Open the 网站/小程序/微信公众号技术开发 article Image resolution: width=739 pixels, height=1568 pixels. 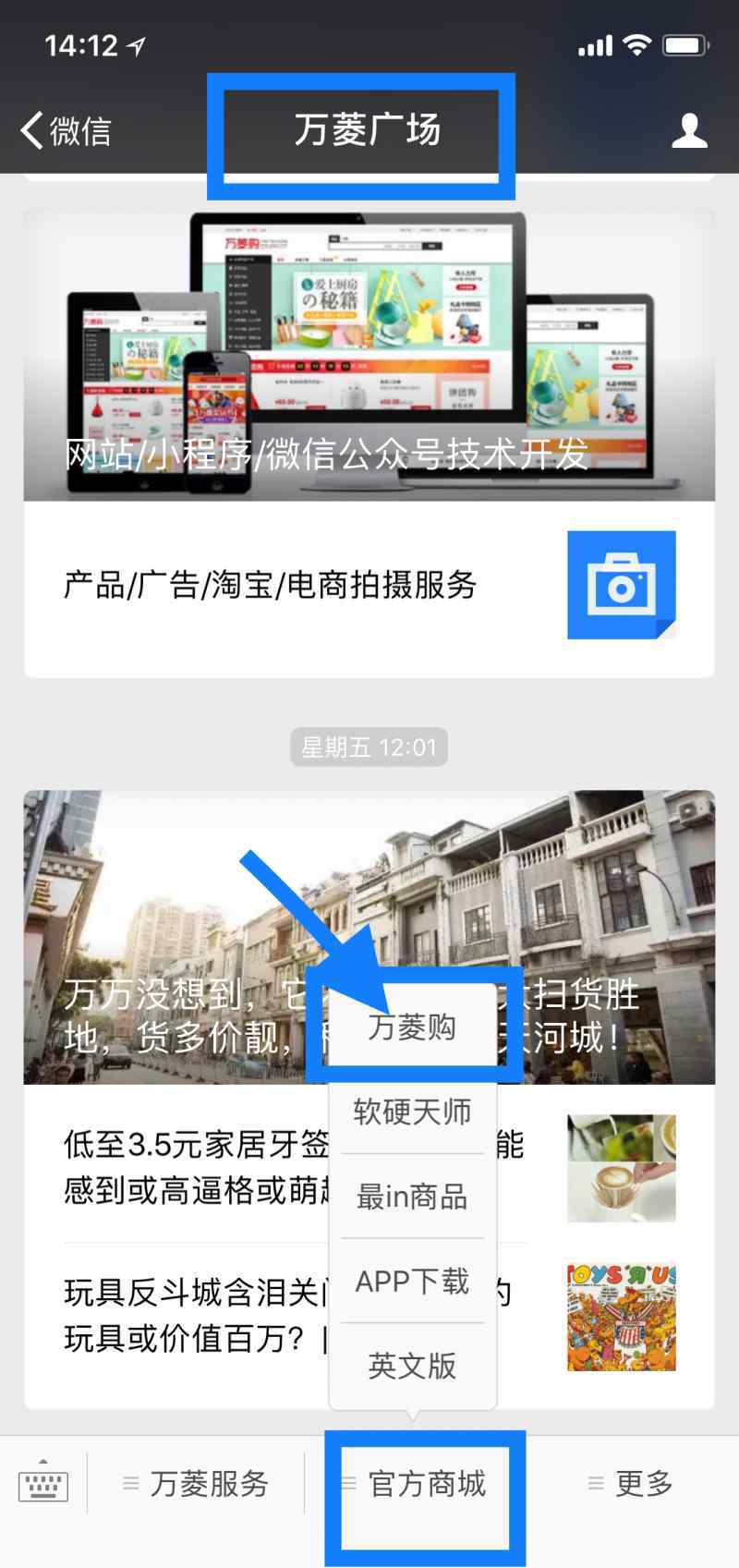point(369,355)
